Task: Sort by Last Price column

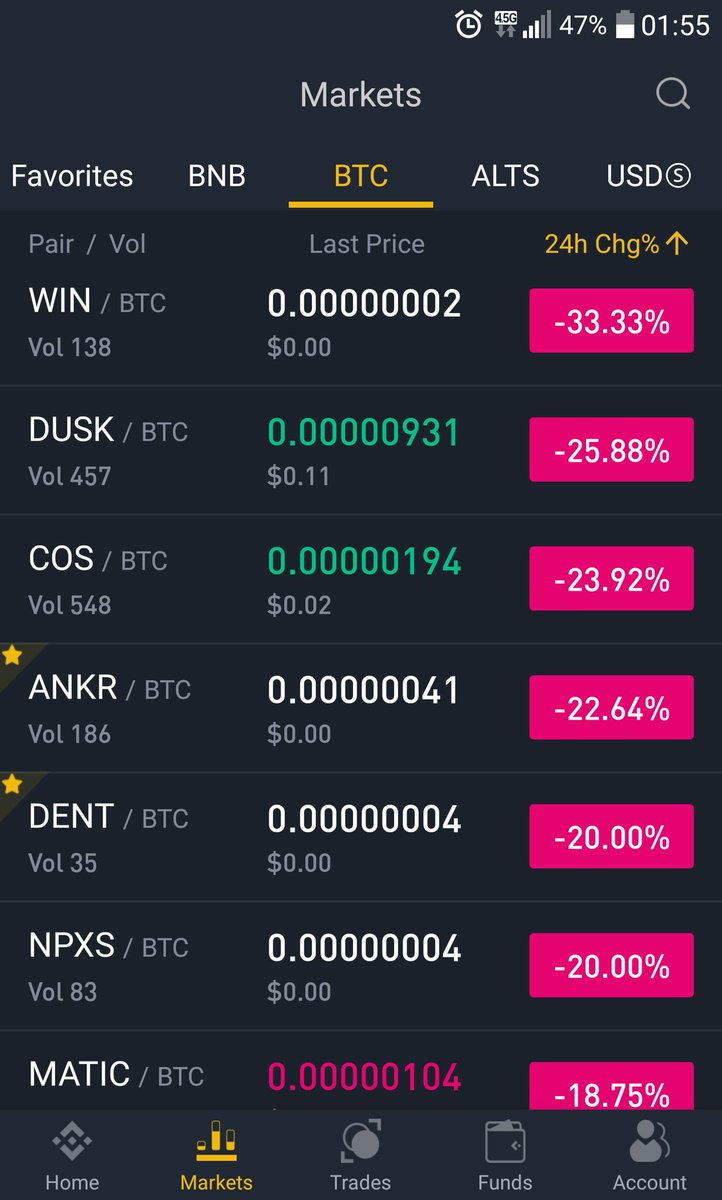Action: [366, 244]
